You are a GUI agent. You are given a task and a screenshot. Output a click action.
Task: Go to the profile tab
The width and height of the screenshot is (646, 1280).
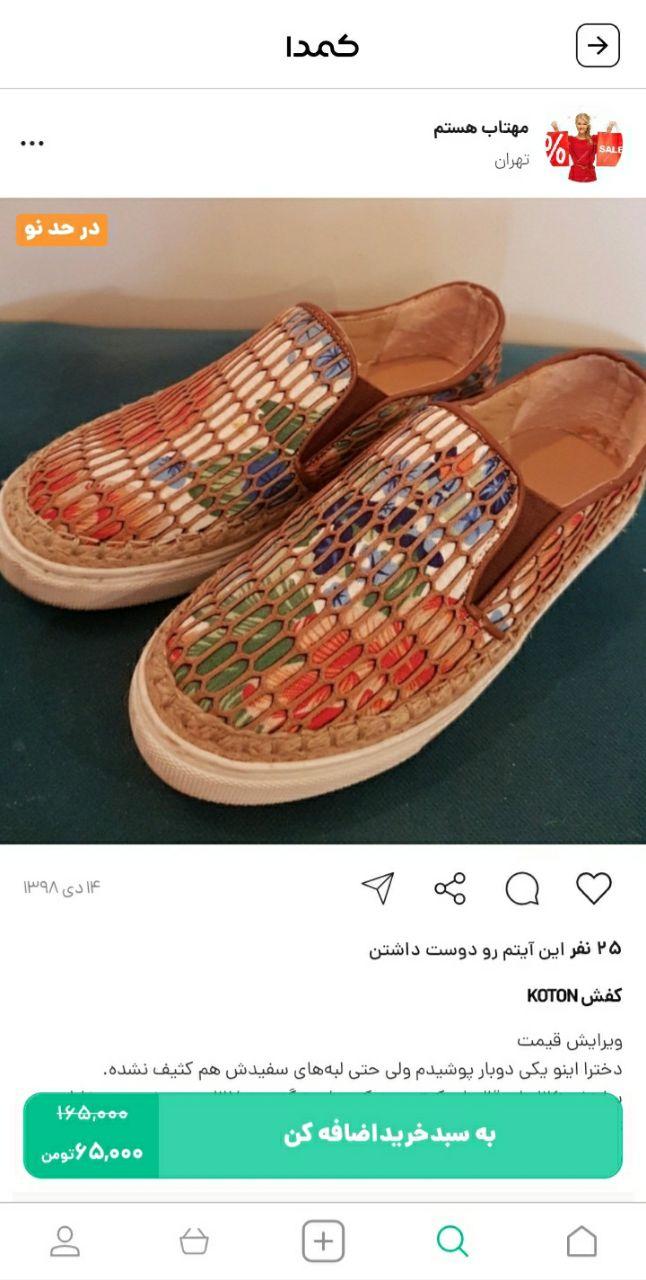65,1241
